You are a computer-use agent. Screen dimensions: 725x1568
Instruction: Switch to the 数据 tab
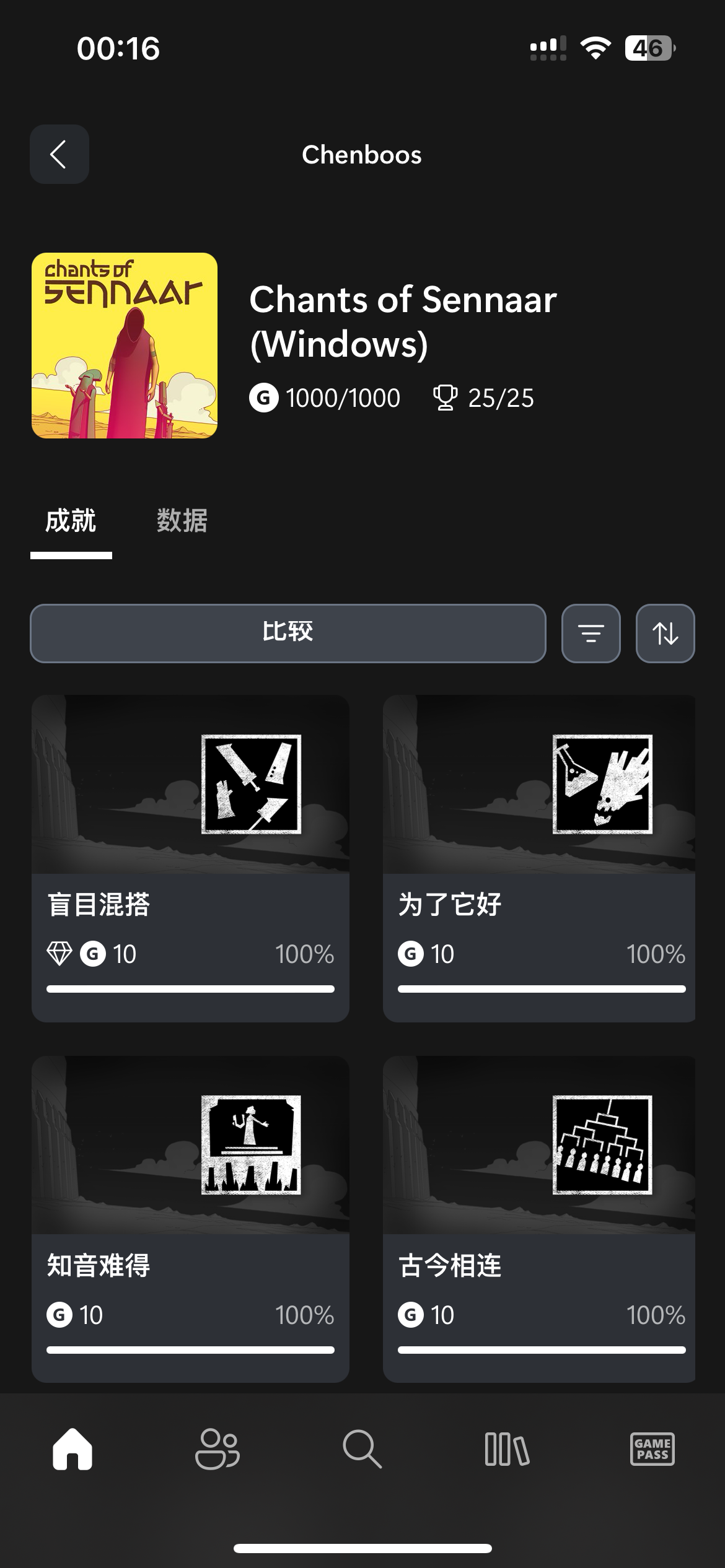pyautogui.click(x=182, y=520)
